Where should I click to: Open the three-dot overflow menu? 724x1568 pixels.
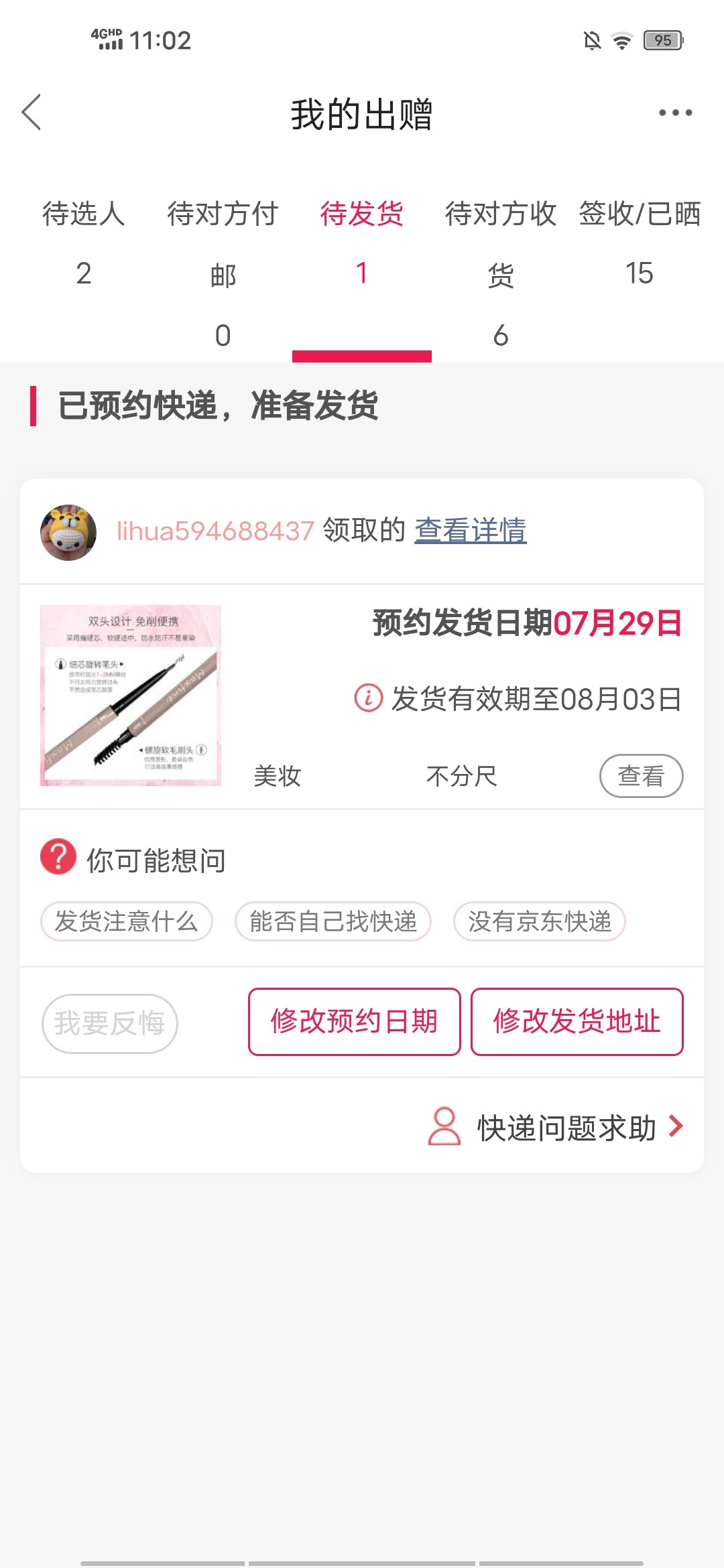click(x=674, y=113)
